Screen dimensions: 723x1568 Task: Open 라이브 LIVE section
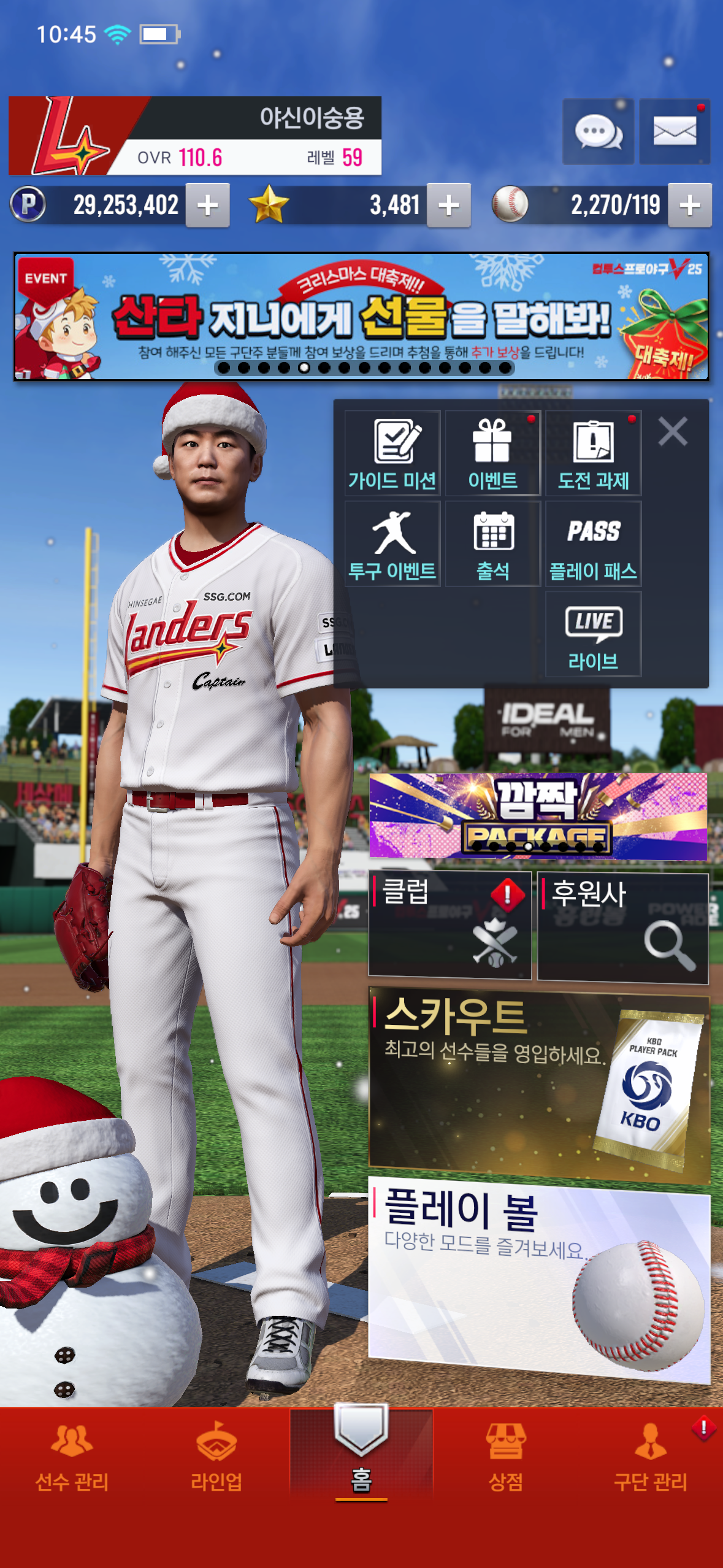pyautogui.click(x=593, y=634)
